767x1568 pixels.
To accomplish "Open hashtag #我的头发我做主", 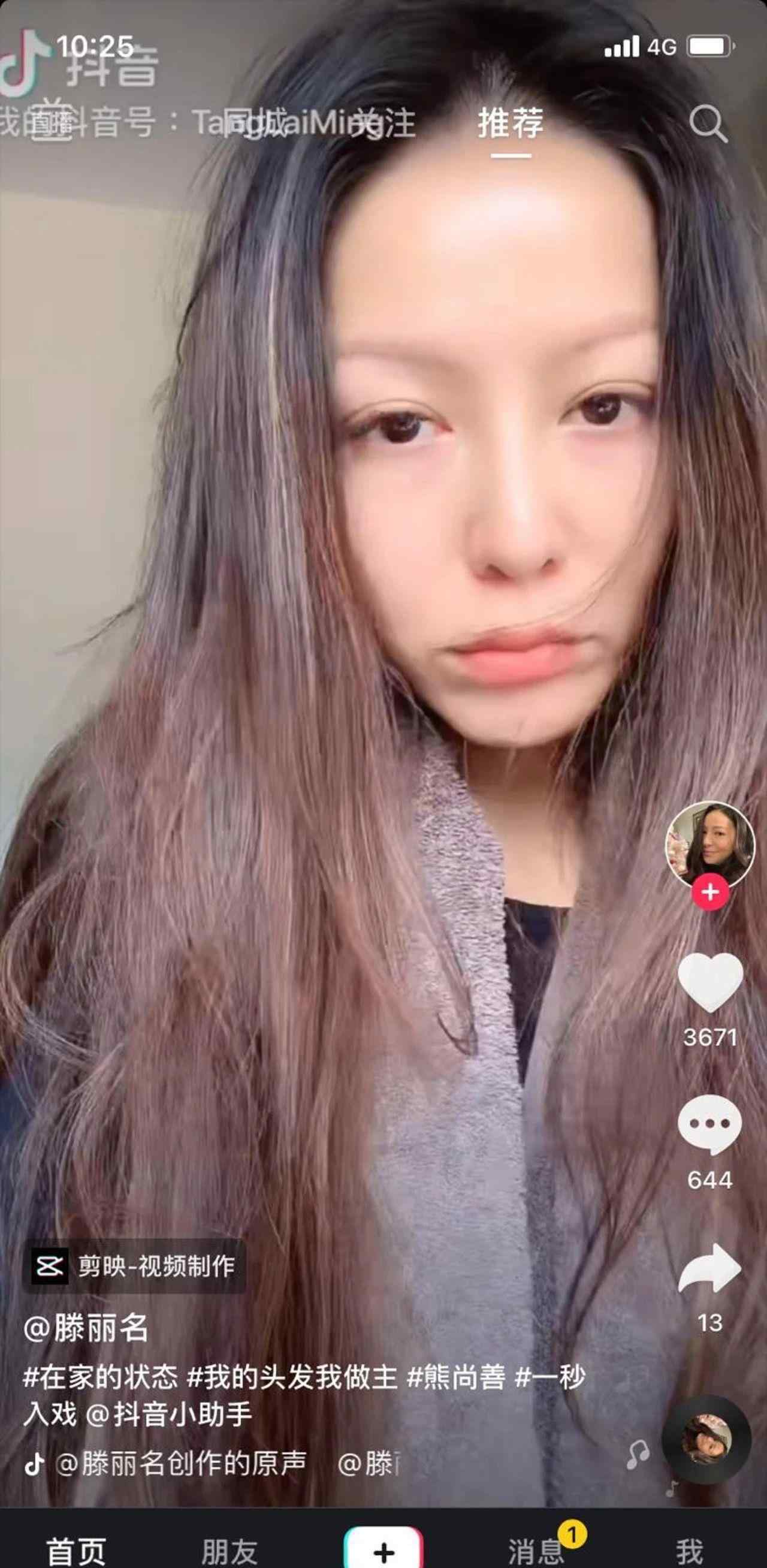I will 292,1377.
